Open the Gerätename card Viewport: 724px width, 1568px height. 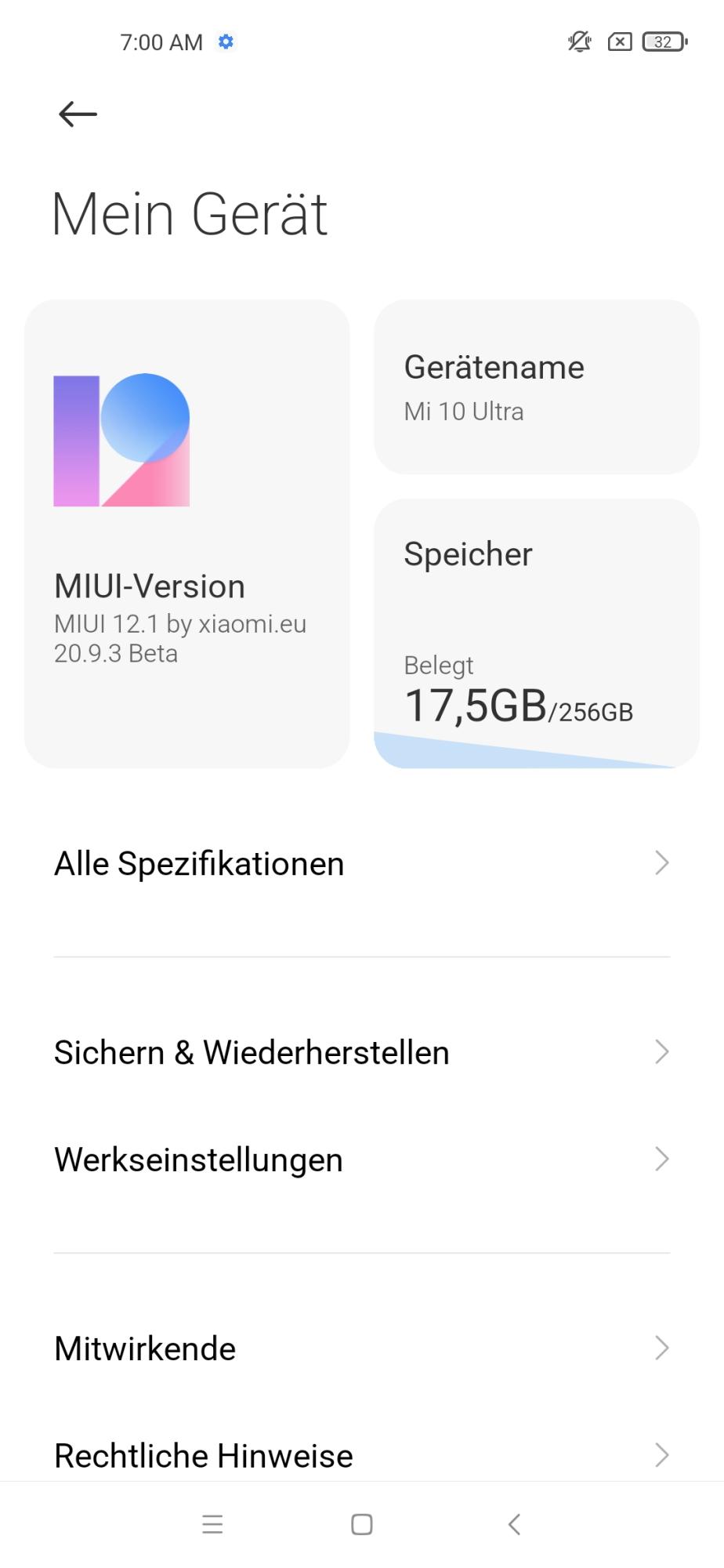pyautogui.click(x=537, y=387)
